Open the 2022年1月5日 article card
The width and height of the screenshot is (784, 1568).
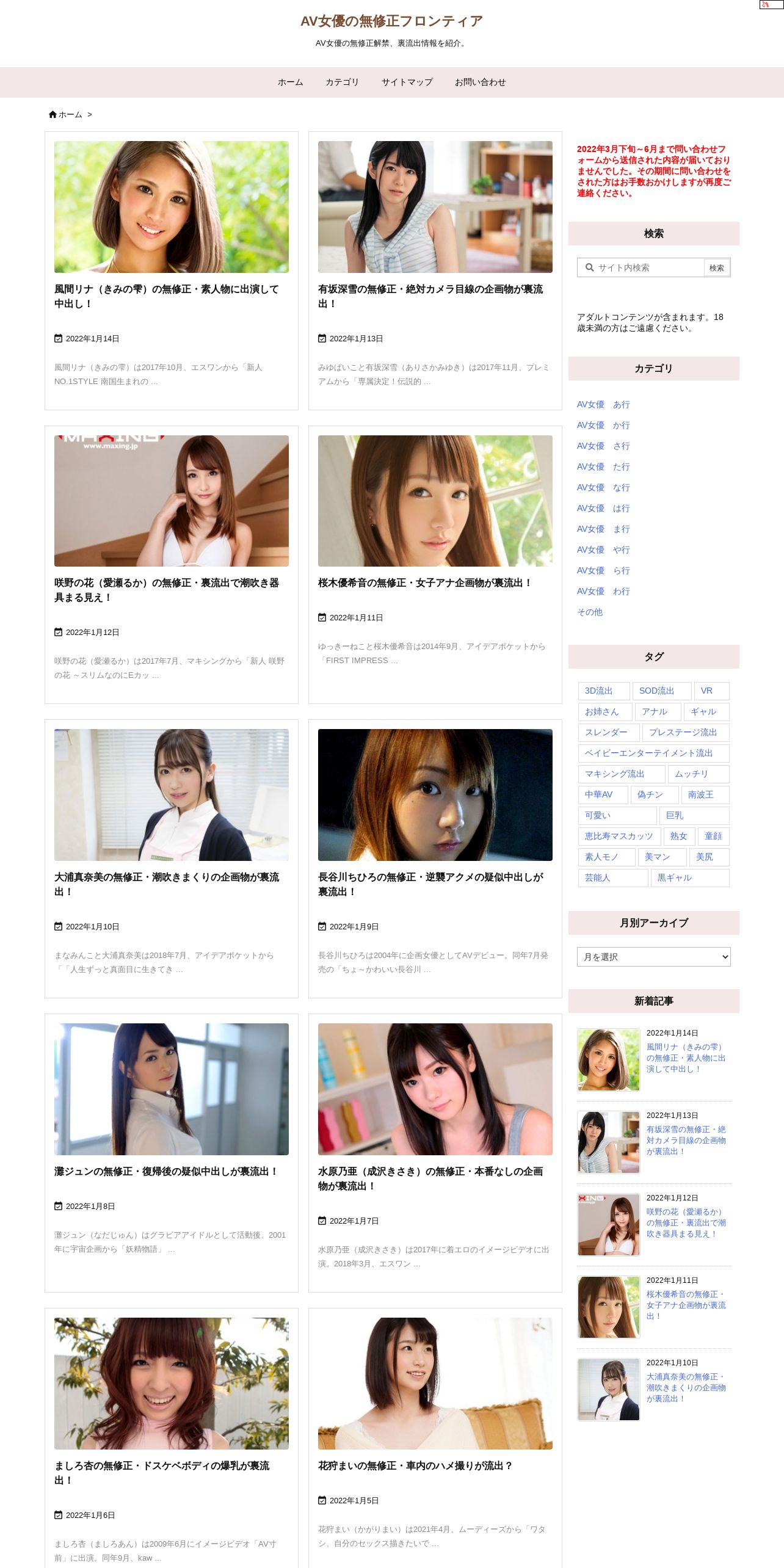click(x=415, y=1465)
